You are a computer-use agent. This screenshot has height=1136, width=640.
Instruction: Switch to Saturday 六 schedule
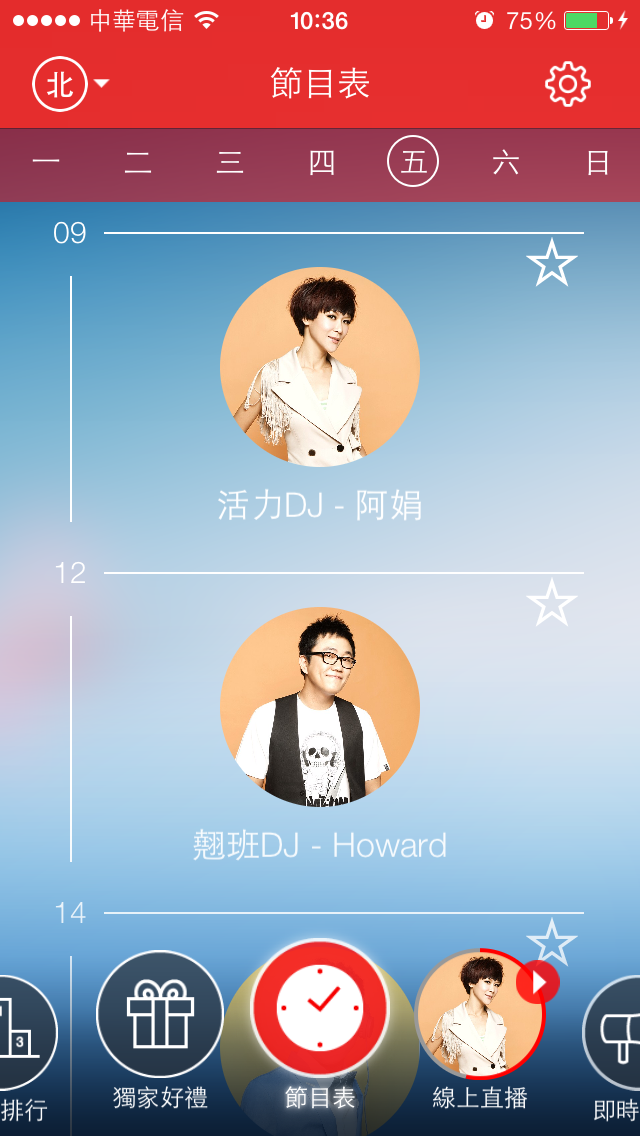click(x=506, y=162)
